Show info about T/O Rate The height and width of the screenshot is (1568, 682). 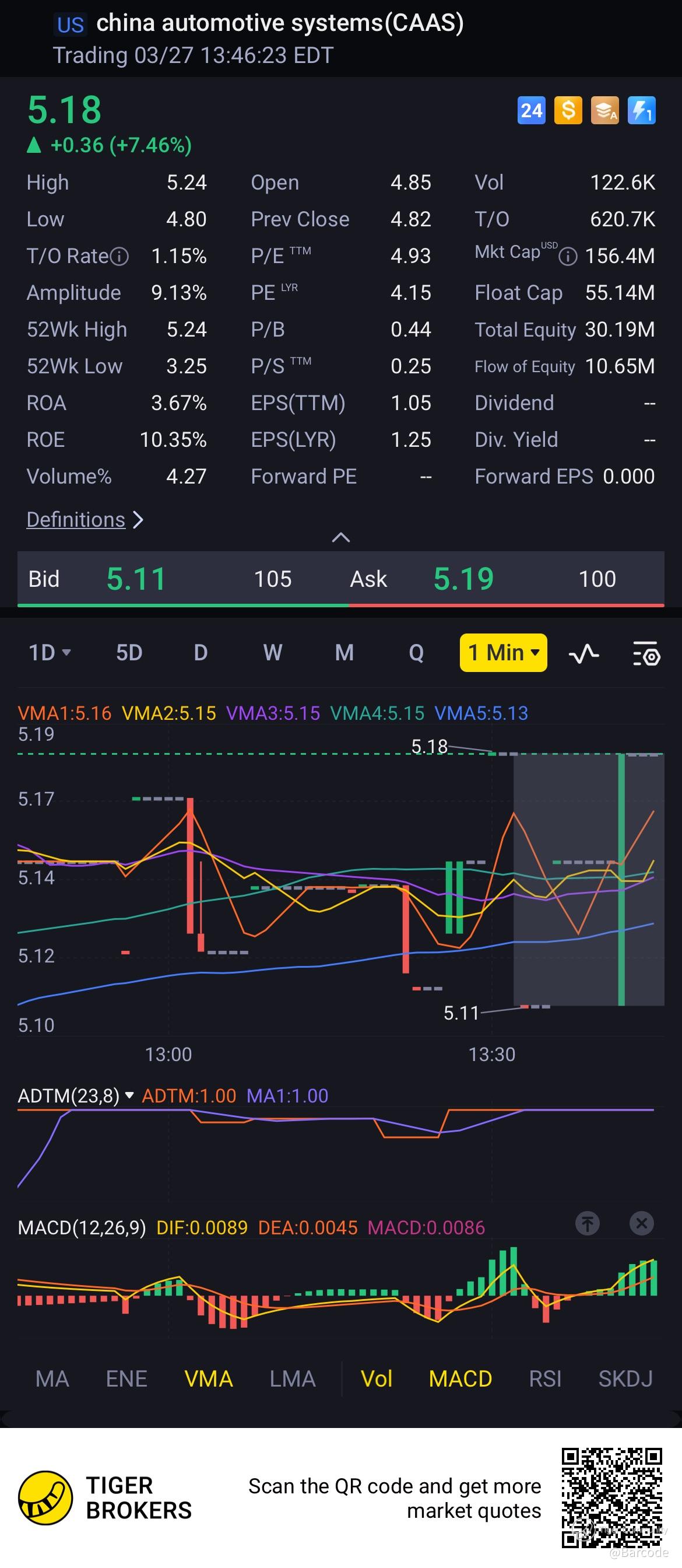tap(120, 256)
